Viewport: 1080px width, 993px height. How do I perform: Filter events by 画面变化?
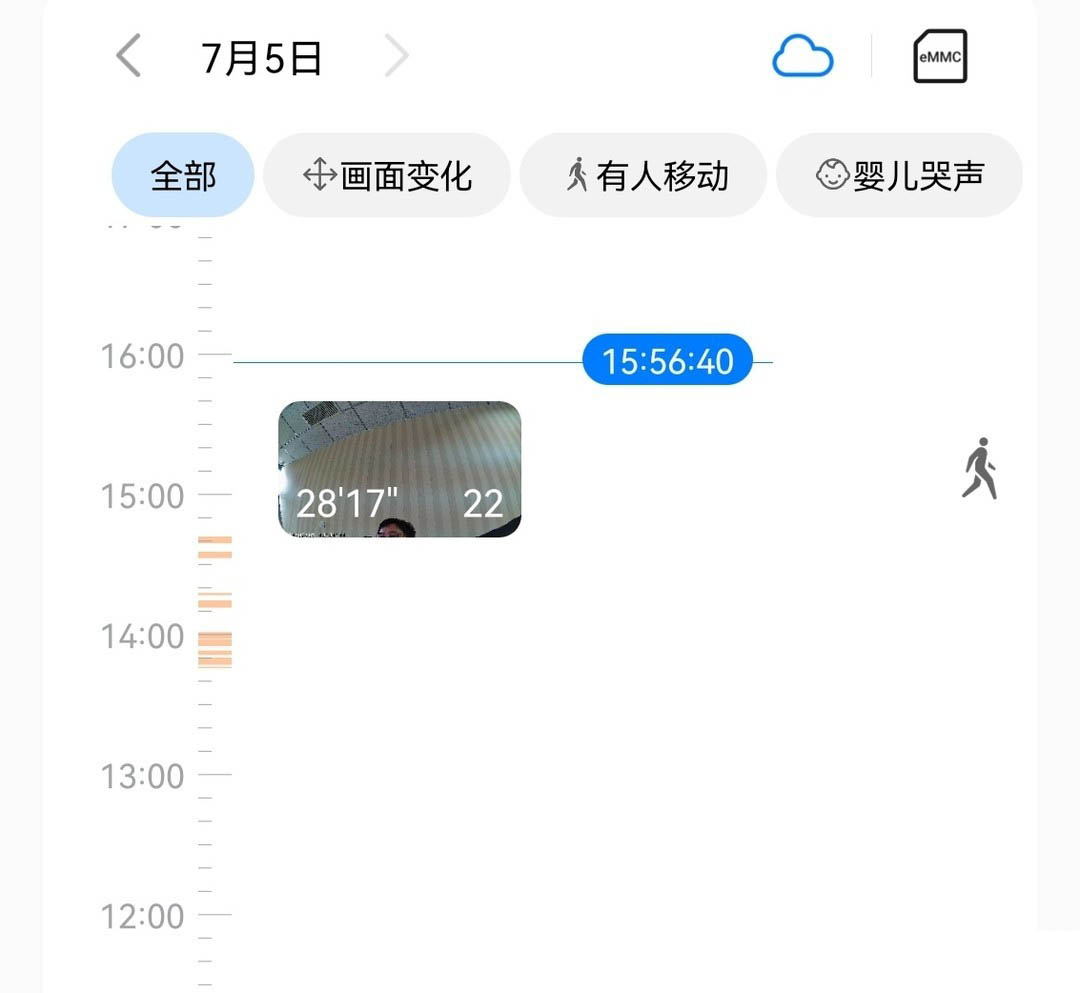tap(387, 176)
